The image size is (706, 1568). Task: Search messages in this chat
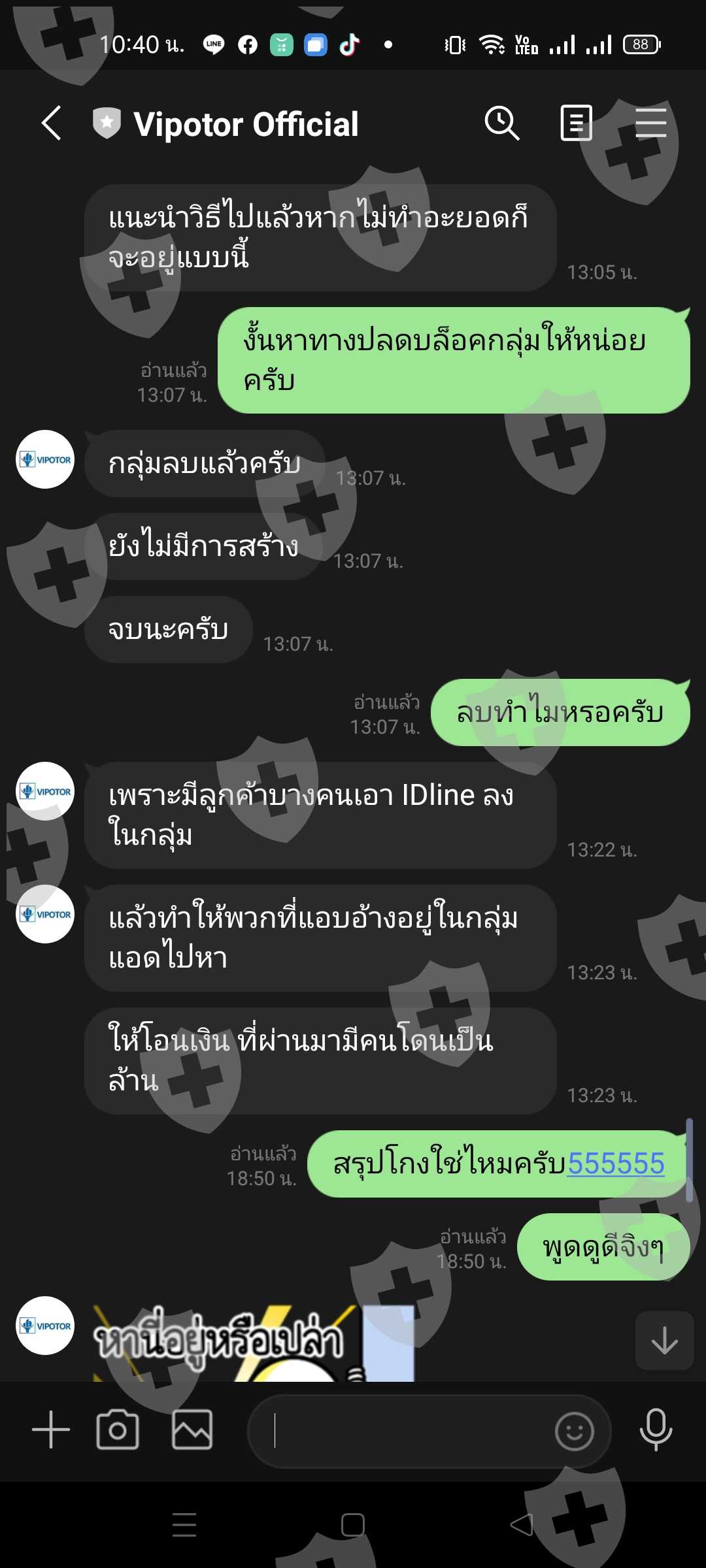(x=502, y=123)
